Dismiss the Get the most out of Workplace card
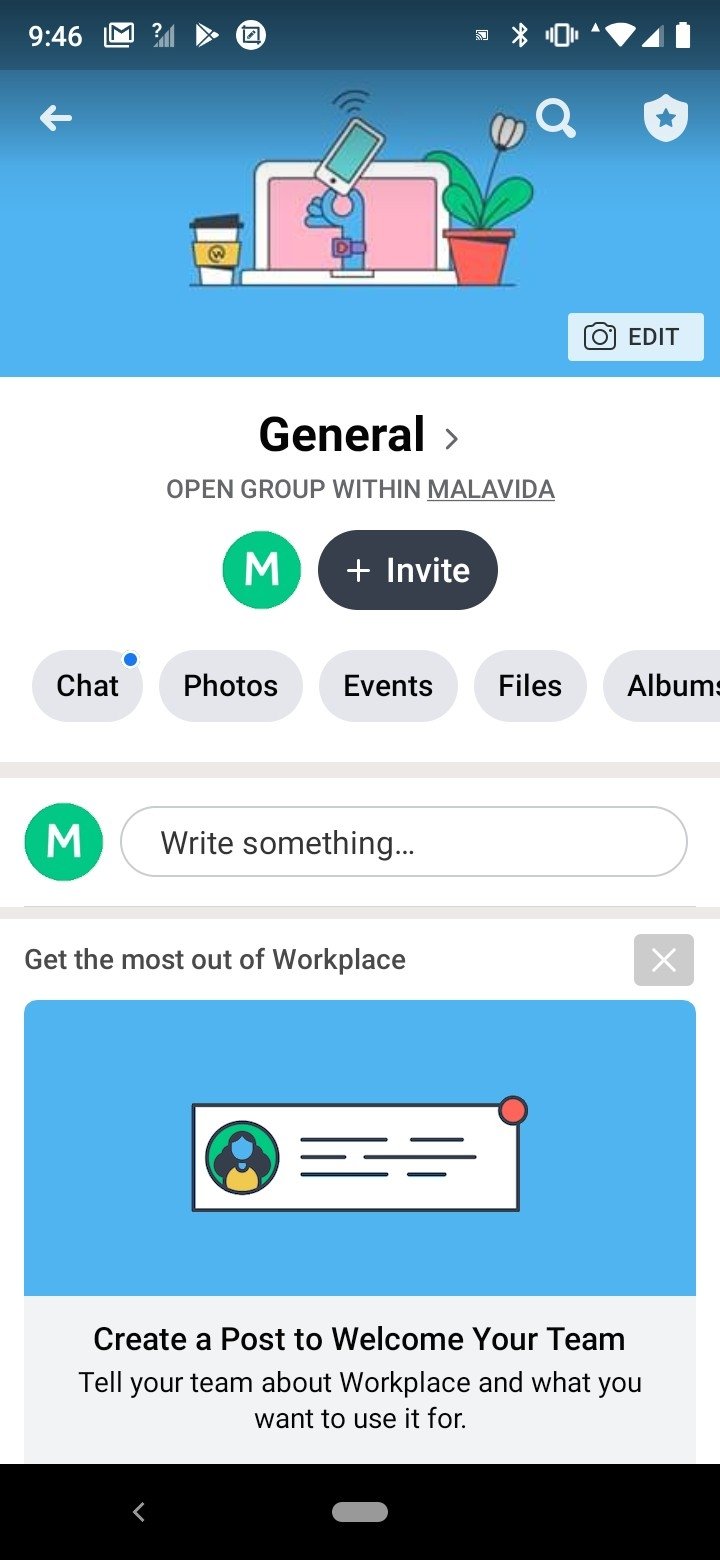This screenshot has height=1560, width=720. tap(664, 960)
